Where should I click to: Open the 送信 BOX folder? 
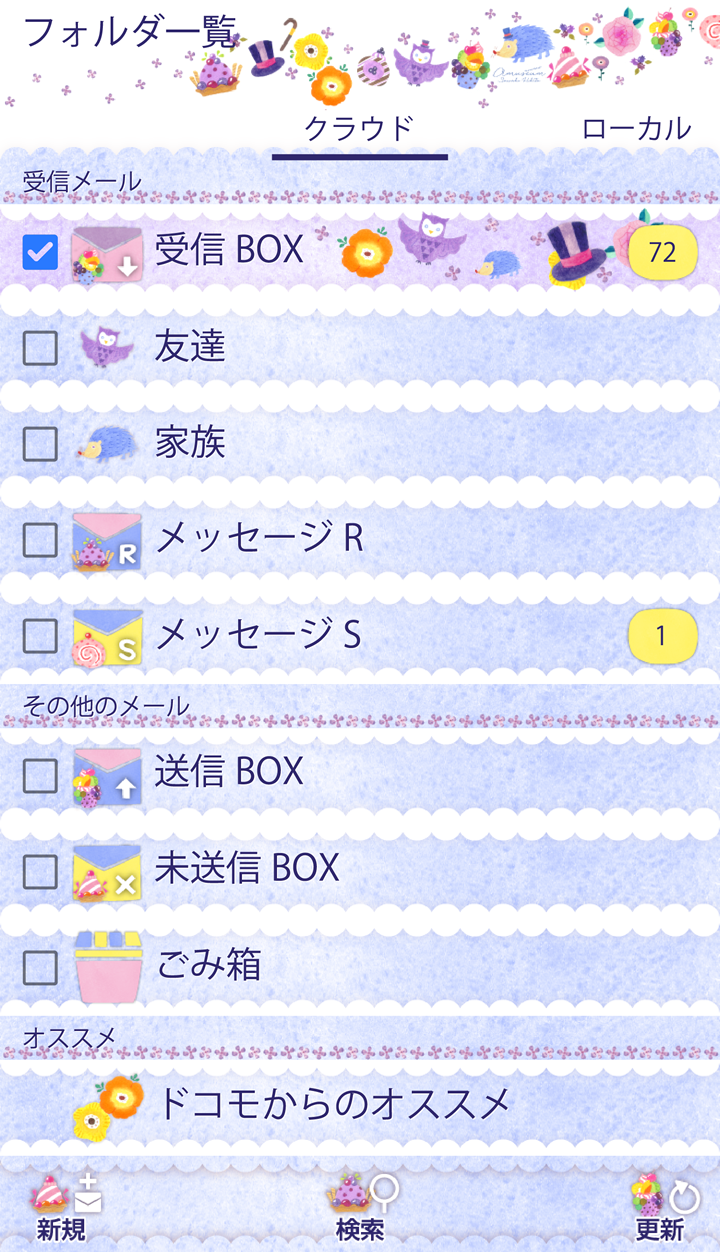[x=229, y=772]
